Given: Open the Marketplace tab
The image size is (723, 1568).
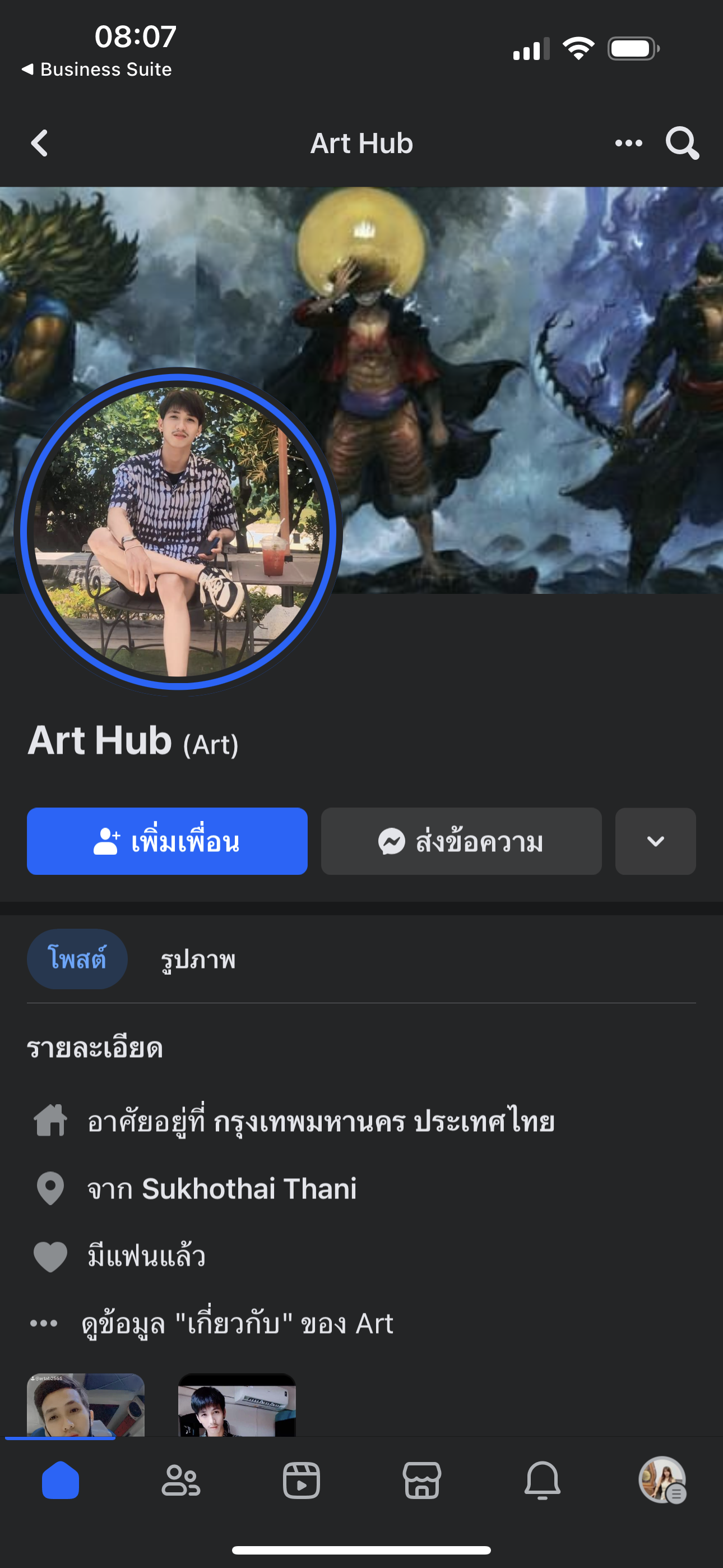Looking at the screenshot, I should pyautogui.click(x=421, y=1481).
